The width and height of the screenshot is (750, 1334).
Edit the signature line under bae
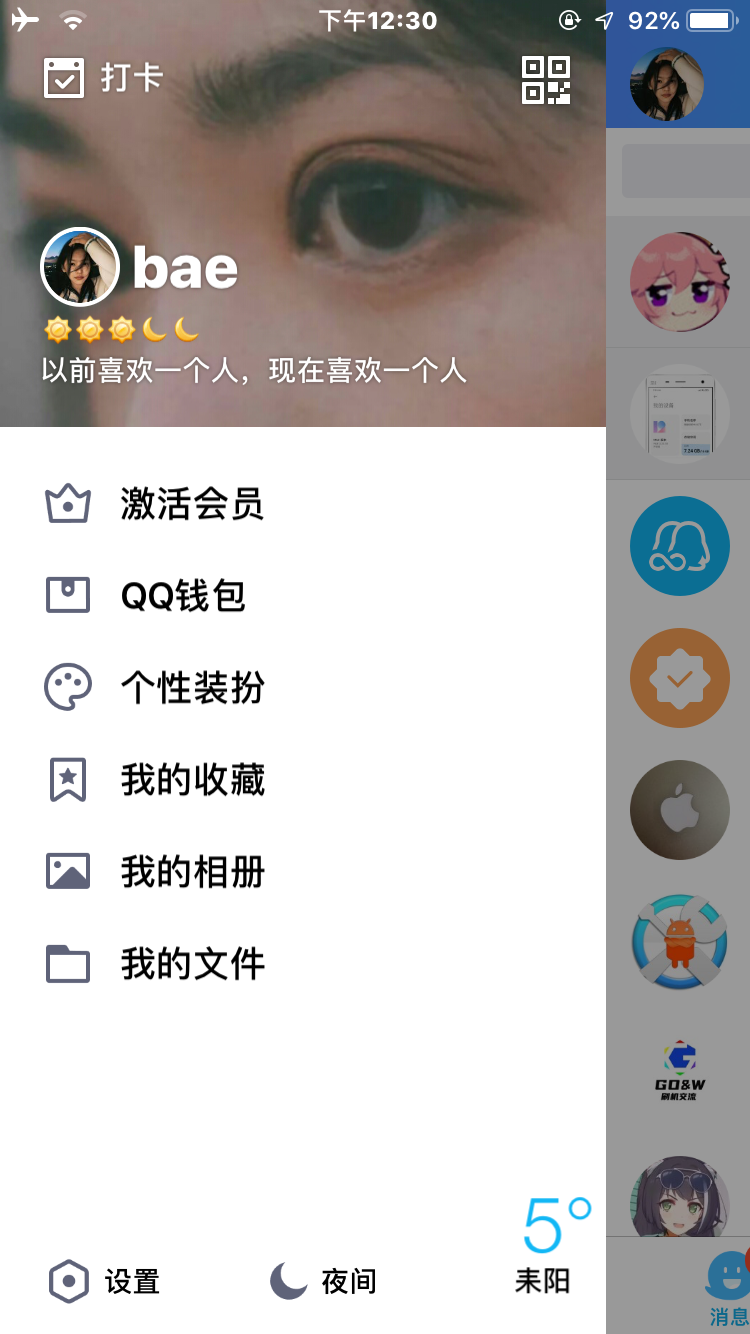254,371
